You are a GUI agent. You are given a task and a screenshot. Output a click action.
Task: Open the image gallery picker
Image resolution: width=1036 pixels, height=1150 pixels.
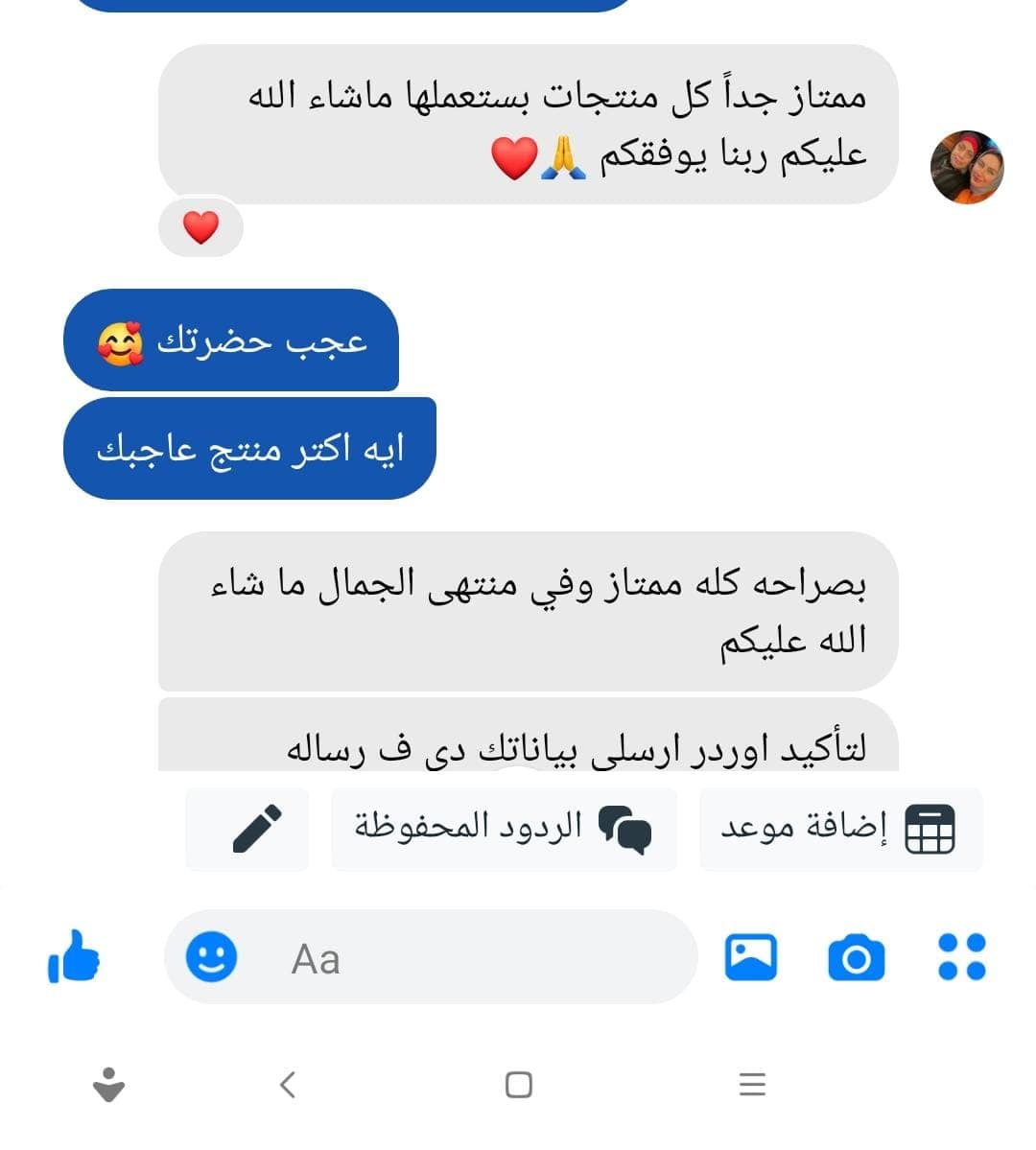[751, 956]
